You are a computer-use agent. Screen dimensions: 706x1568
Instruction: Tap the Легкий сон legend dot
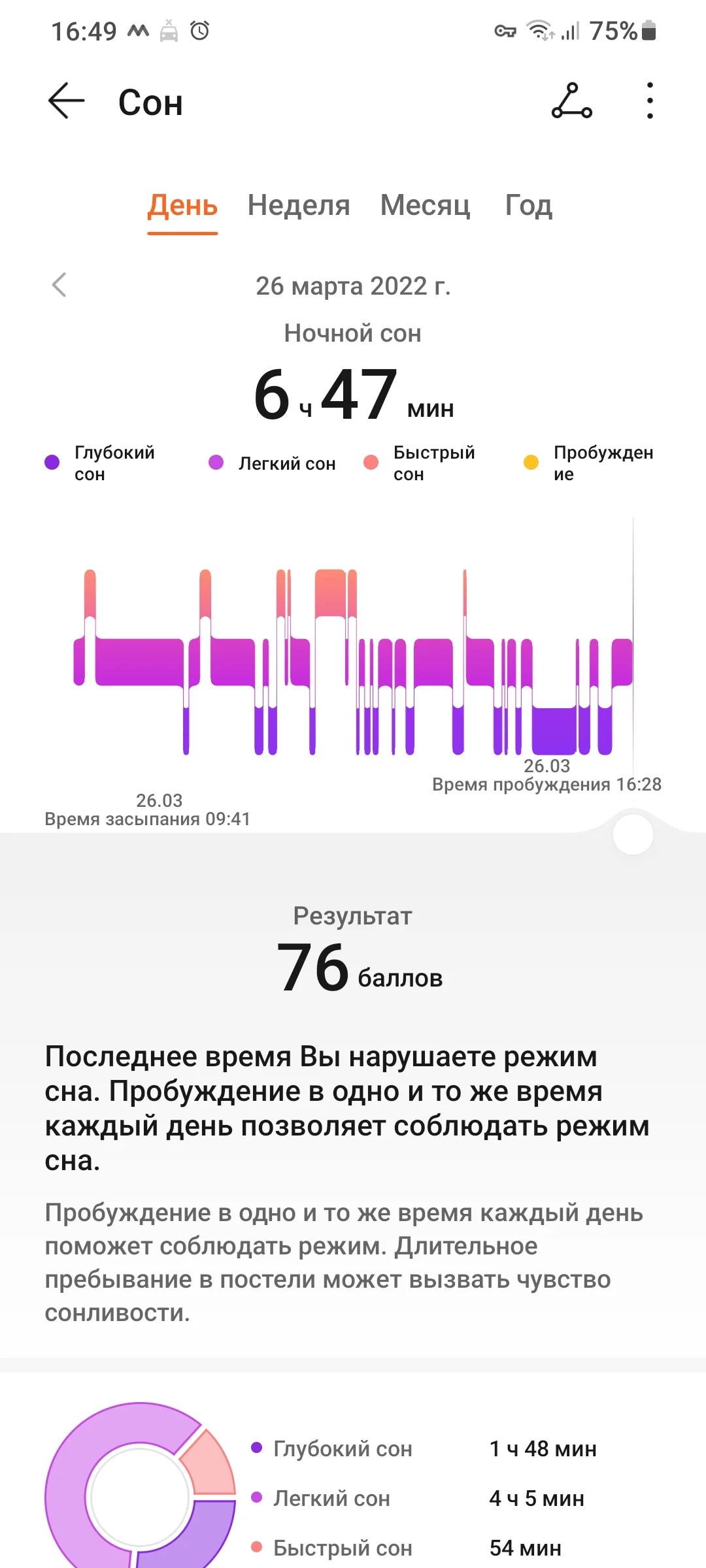pyautogui.click(x=216, y=463)
